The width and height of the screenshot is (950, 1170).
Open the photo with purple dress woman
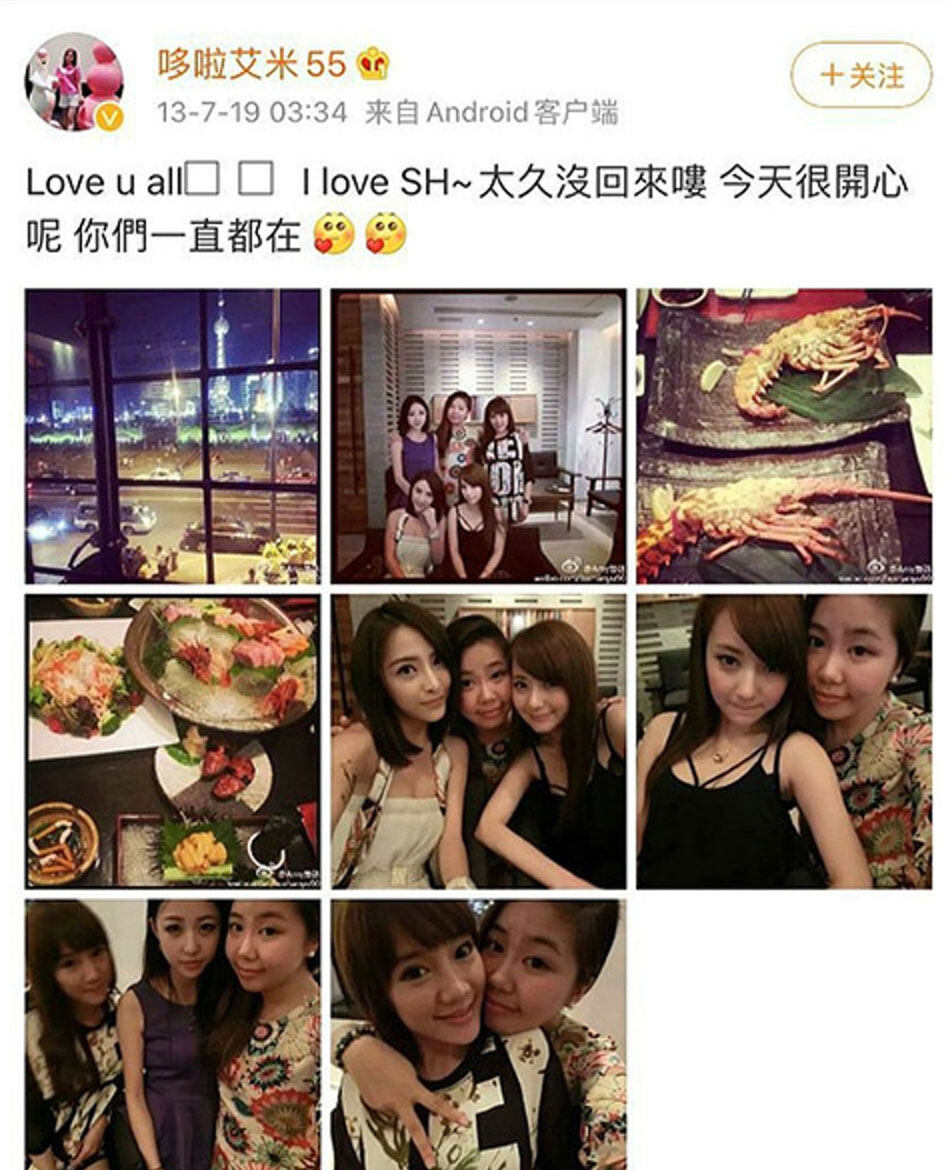tap(173, 1034)
